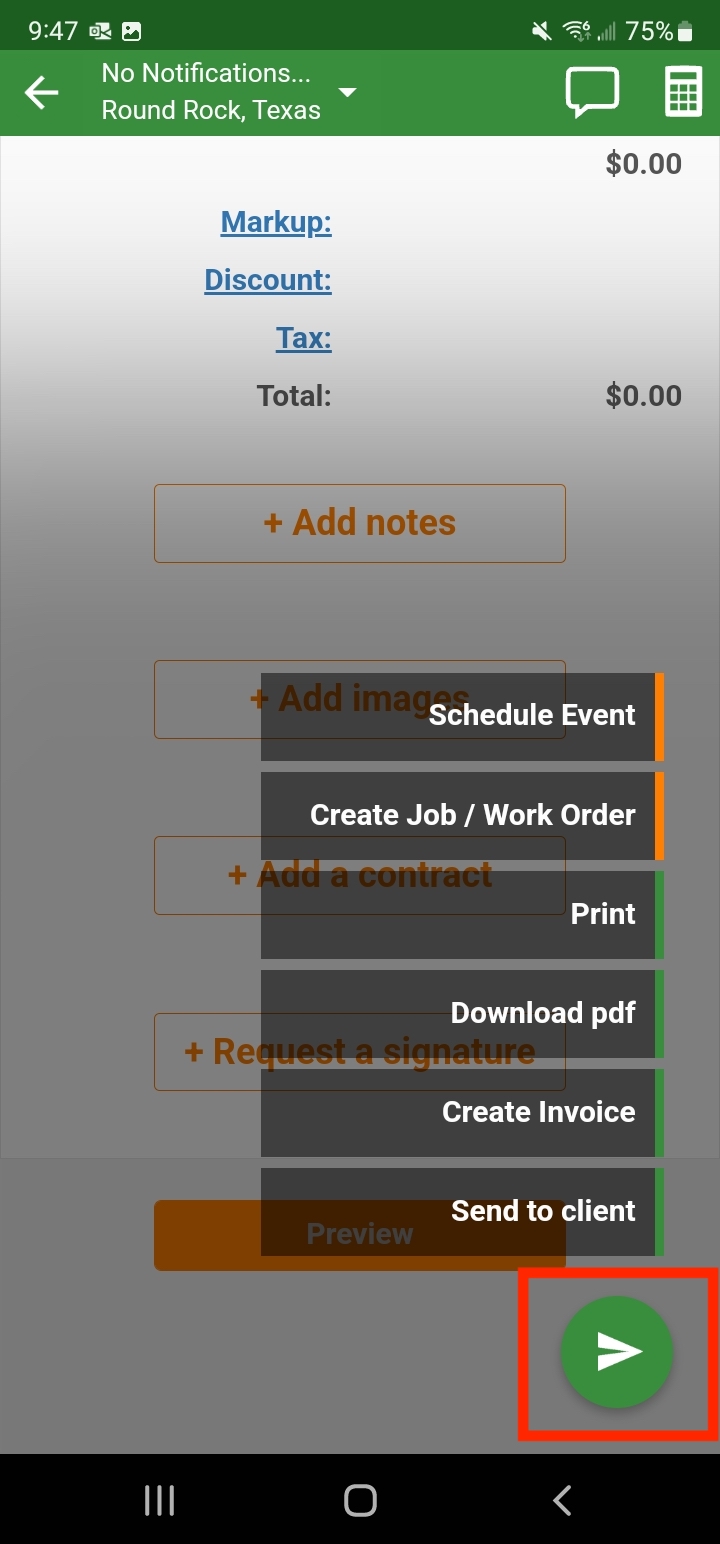
Task: Download pdf of the estimate
Action: coord(460,1013)
